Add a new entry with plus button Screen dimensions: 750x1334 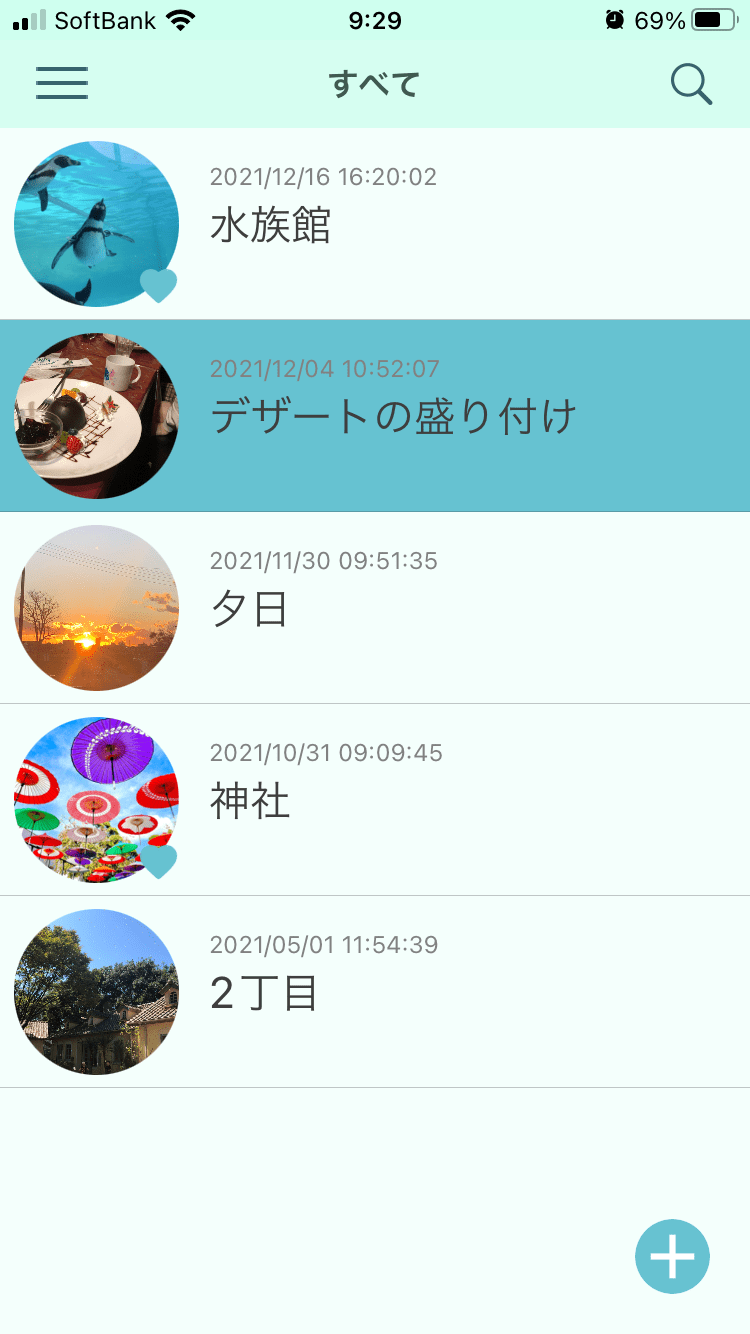point(672,1257)
